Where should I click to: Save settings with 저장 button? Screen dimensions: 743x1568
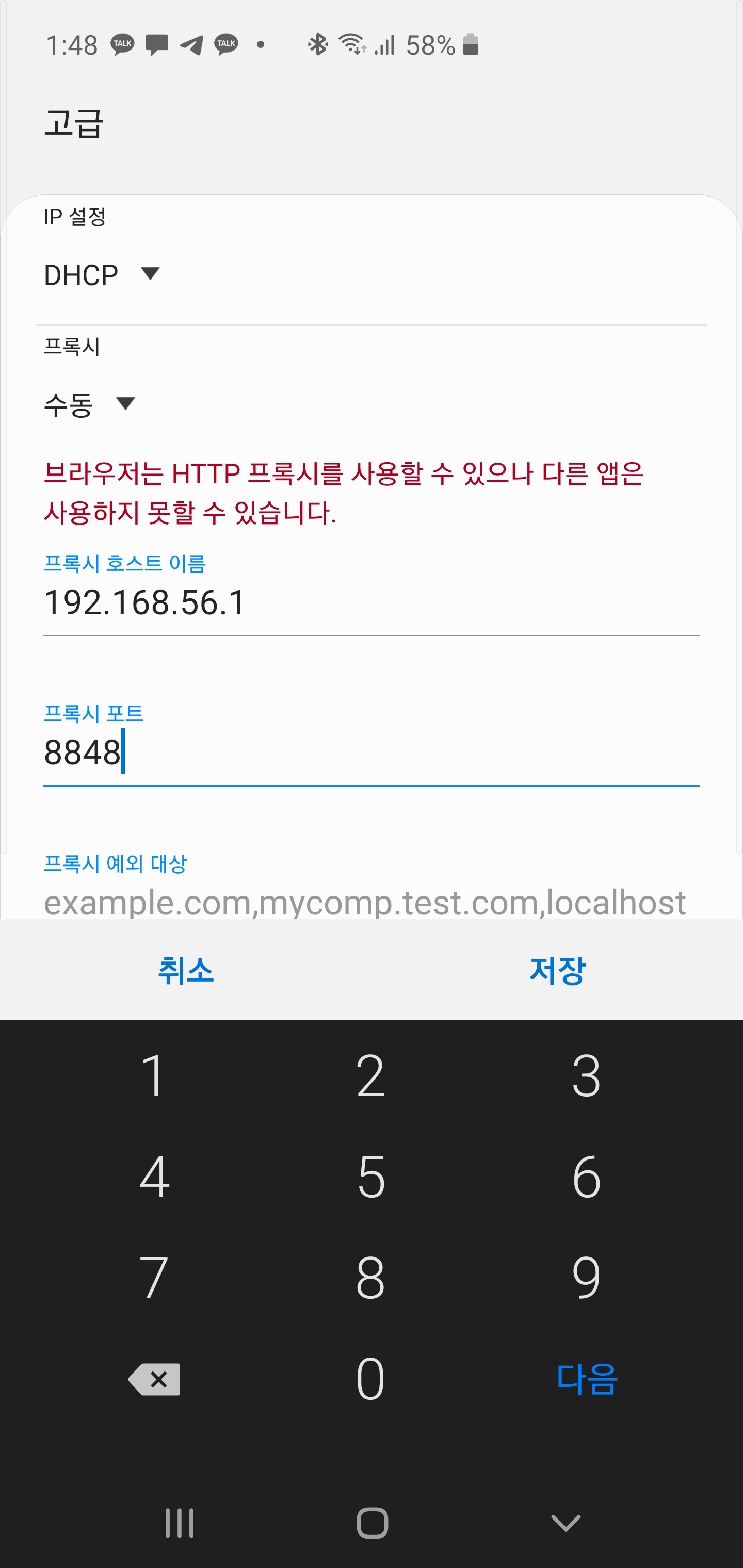tap(557, 970)
